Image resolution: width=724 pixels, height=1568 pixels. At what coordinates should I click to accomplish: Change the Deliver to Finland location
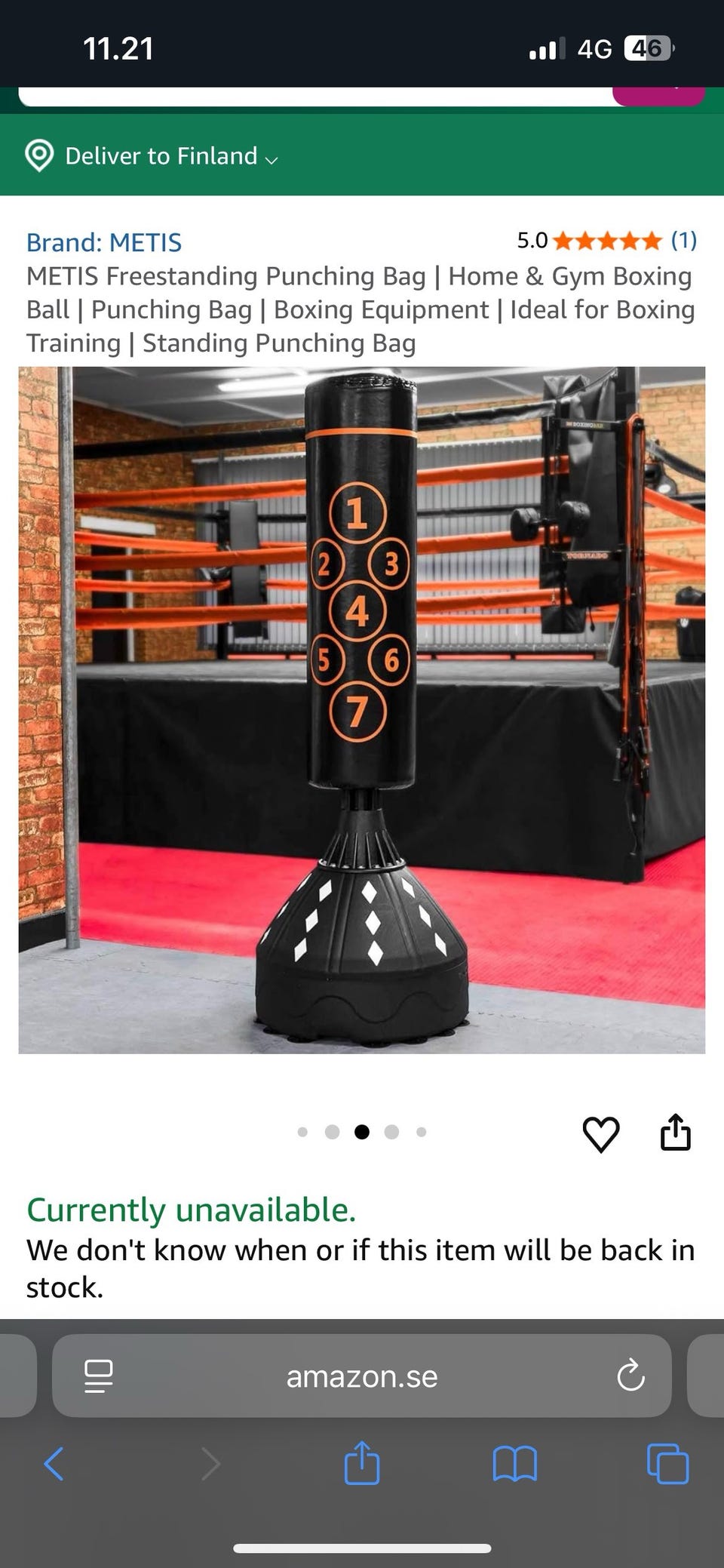[152, 155]
